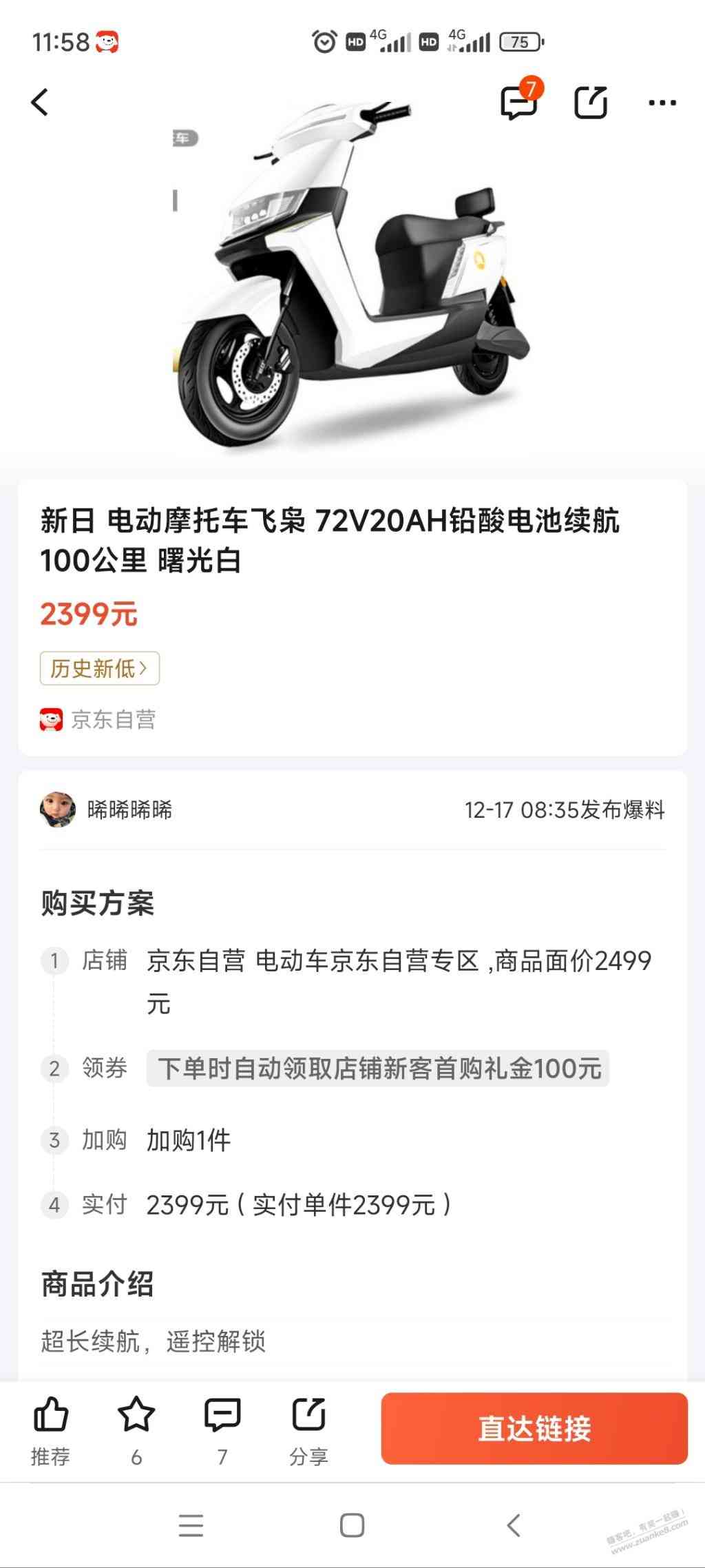This screenshot has width=705, height=1568.
Task: Tap the system home button
Action: coord(352,1525)
